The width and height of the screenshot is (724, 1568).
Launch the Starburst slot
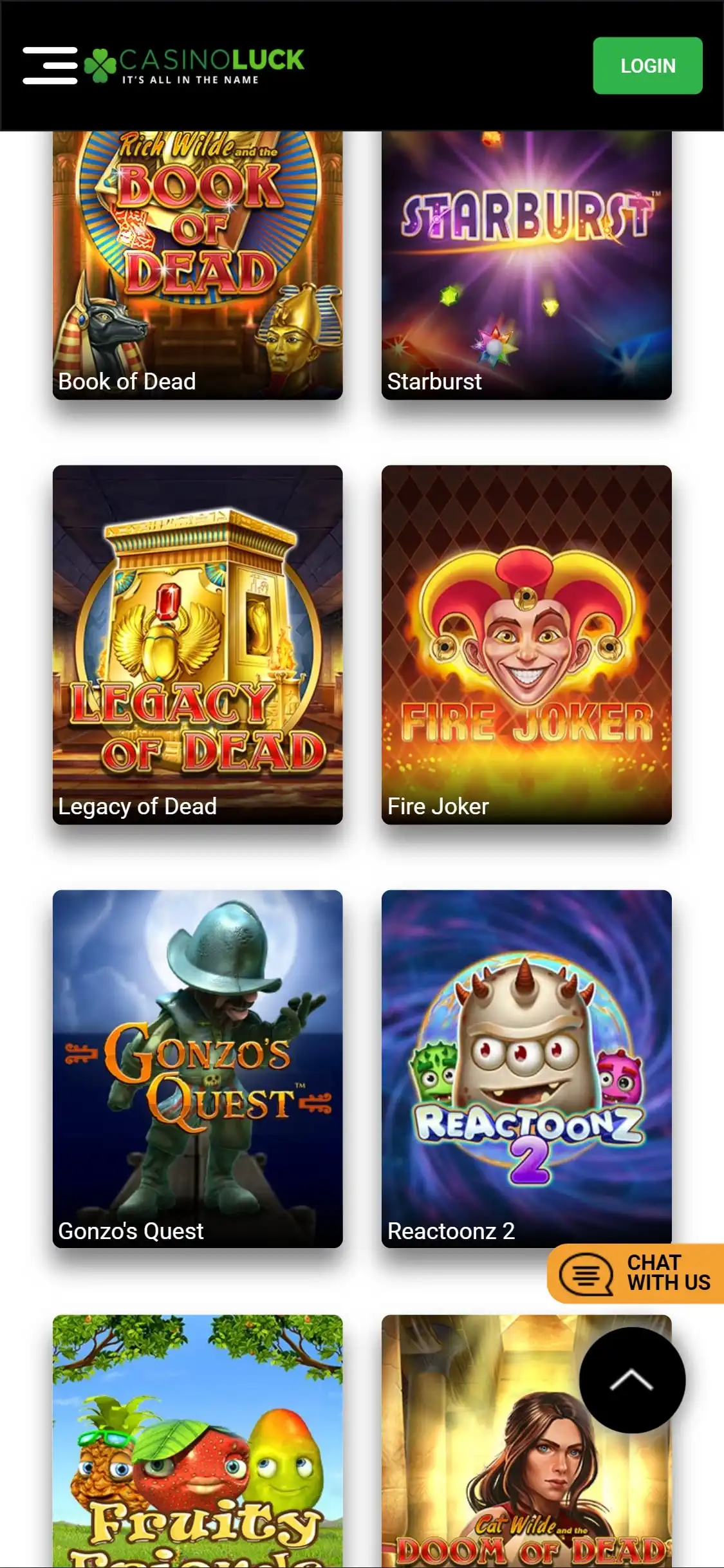pos(526,264)
